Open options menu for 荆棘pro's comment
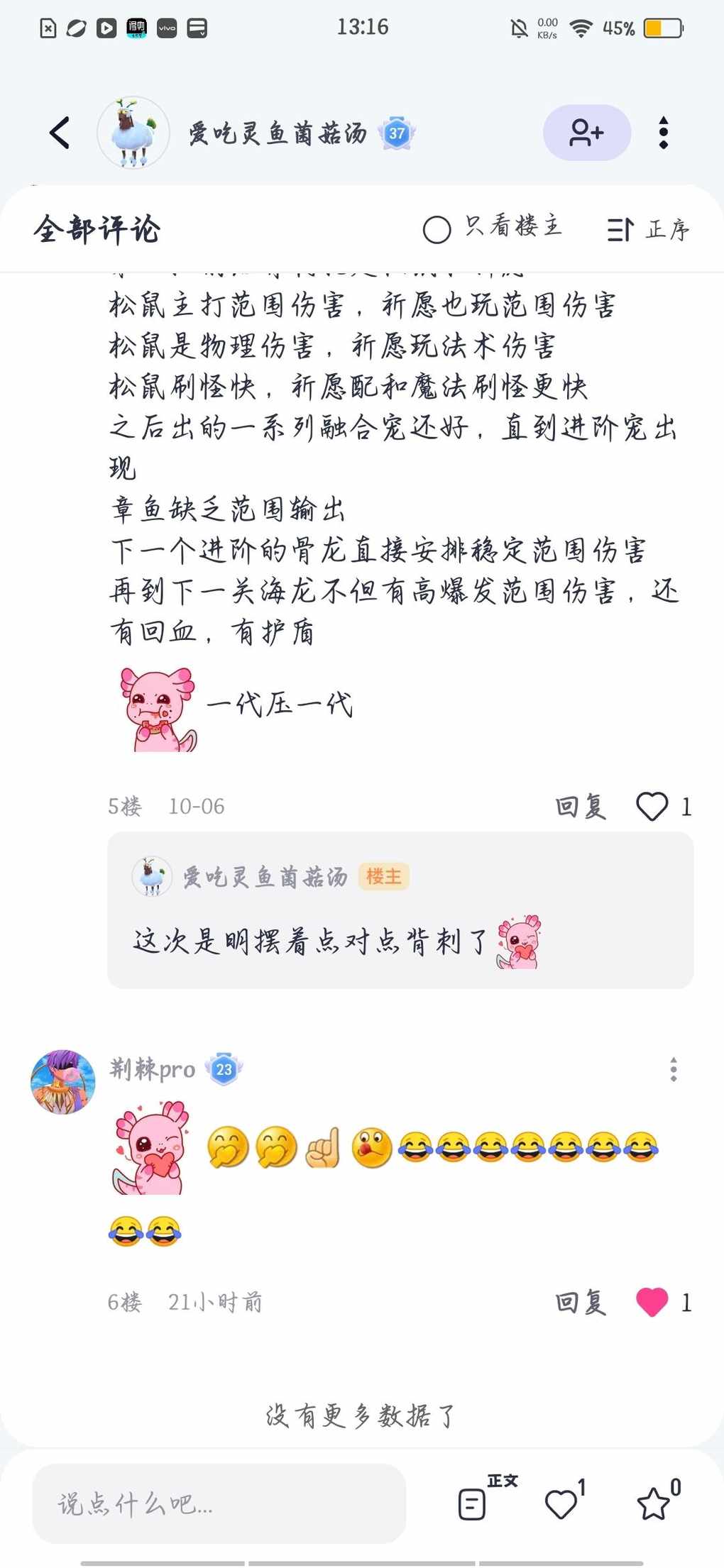This screenshot has height=1568, width=724. (x=673, y=1069)
